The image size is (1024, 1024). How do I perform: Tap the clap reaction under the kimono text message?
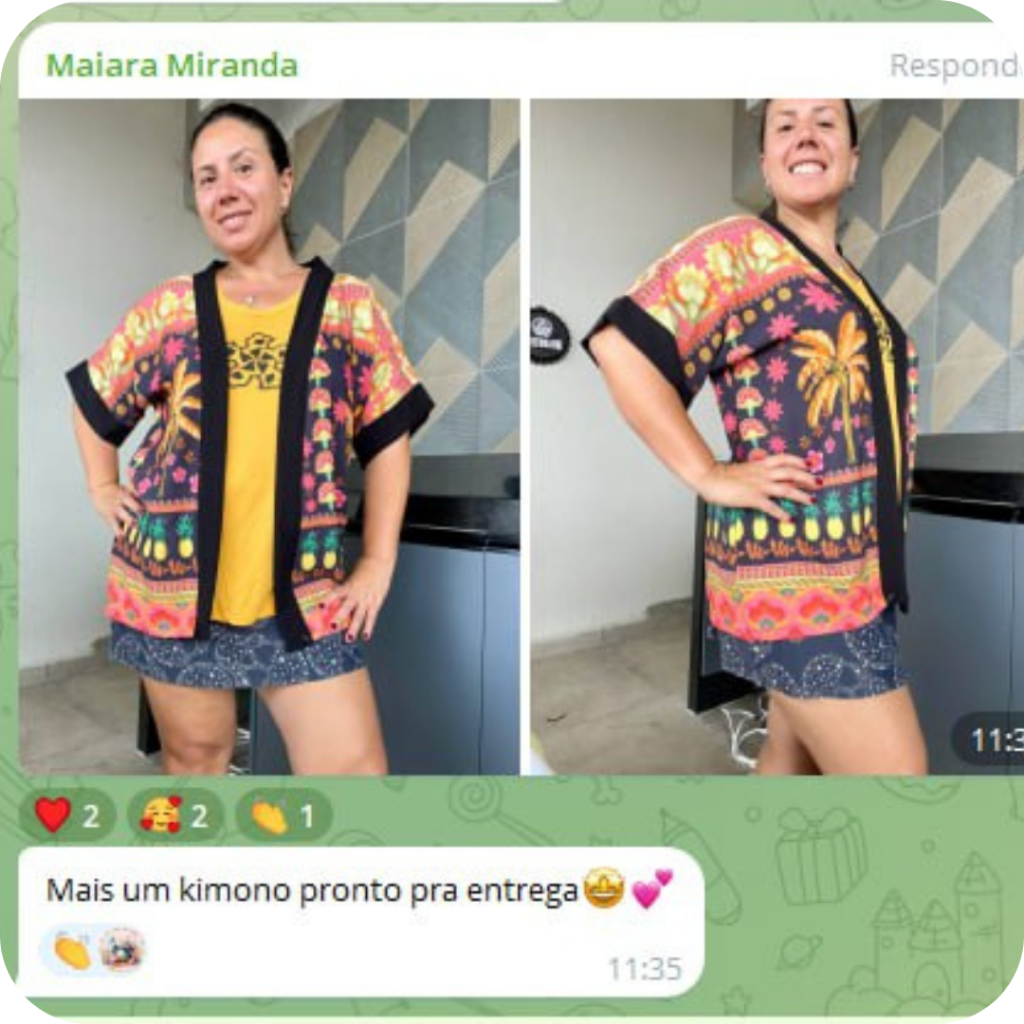pos(72,951)
